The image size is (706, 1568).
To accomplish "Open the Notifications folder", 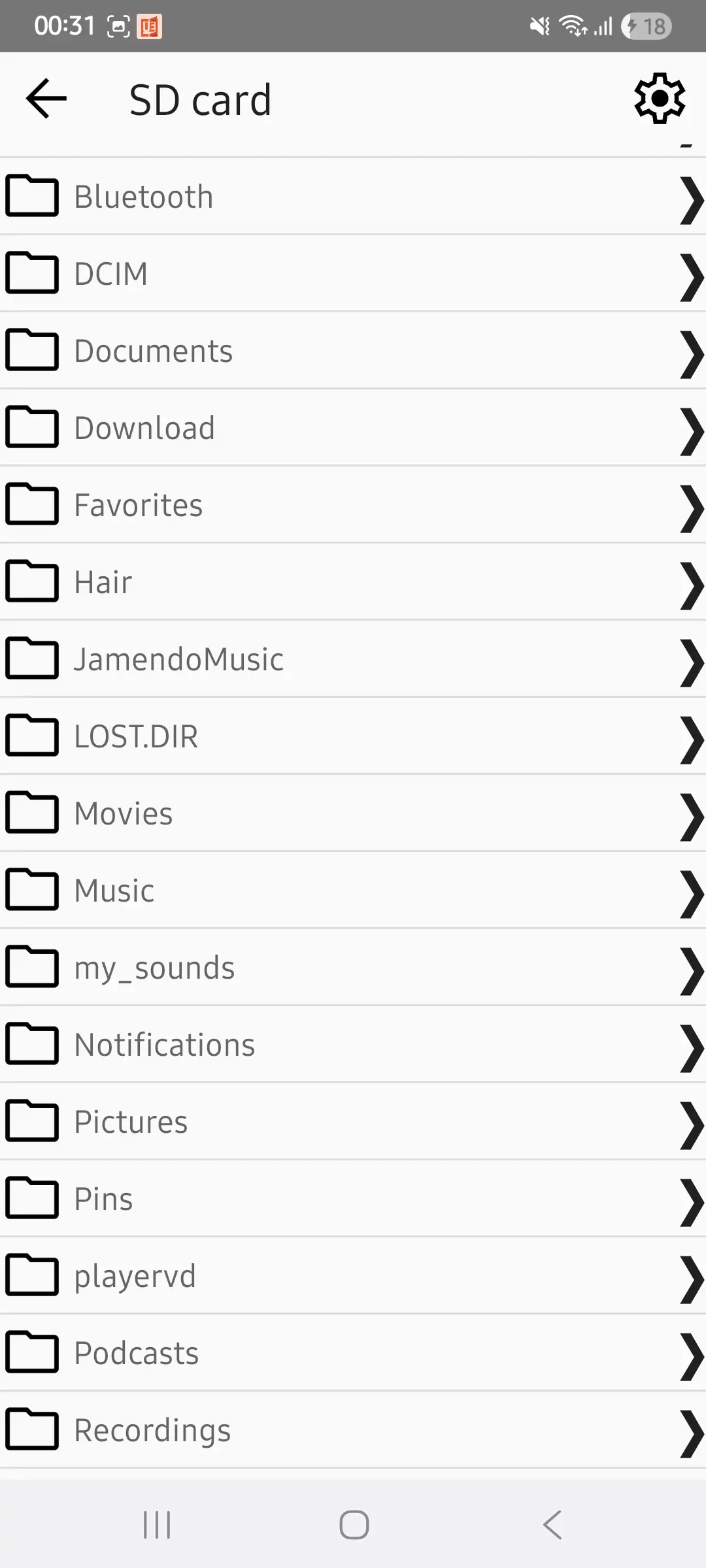I will pyautogui.click(x=353, y=1044).
